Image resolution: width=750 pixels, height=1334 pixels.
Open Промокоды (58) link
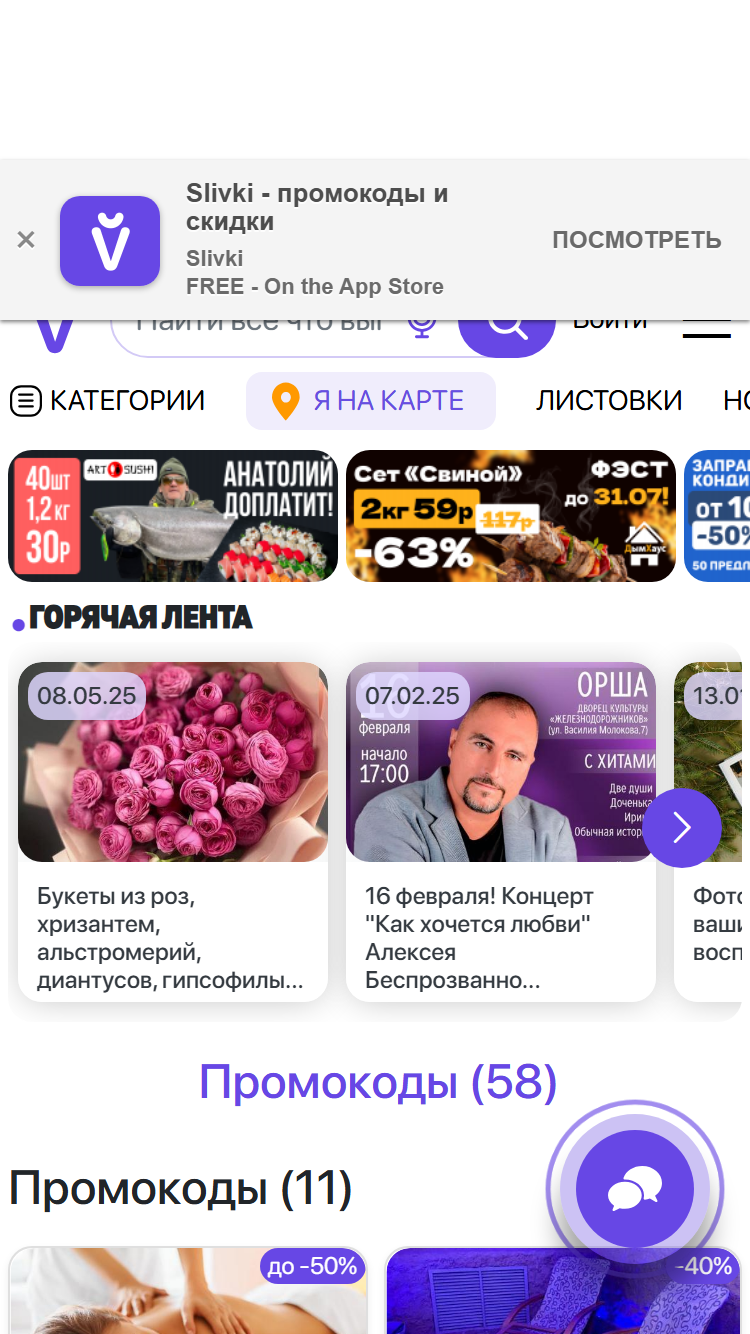pos(378,1082)
